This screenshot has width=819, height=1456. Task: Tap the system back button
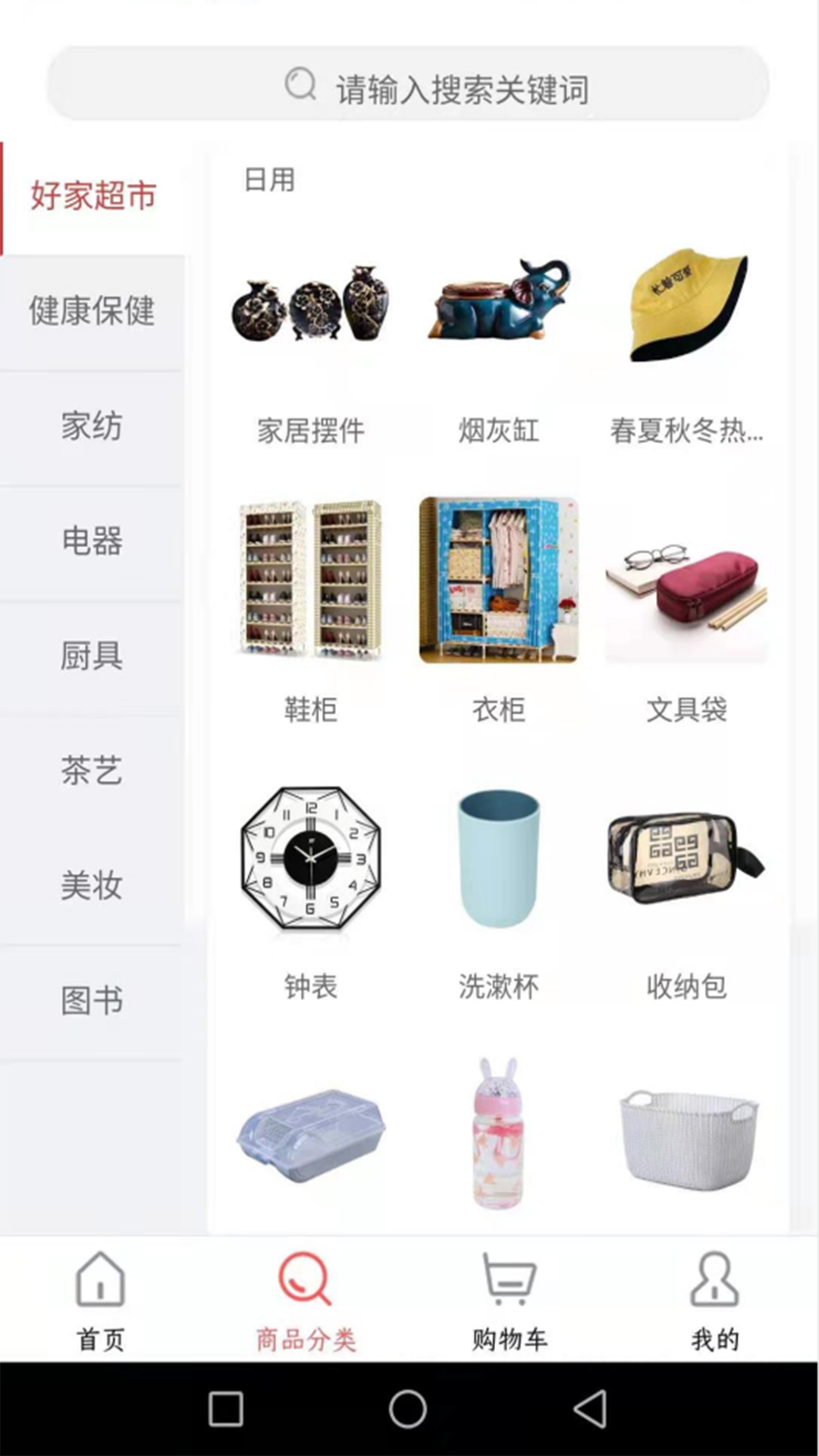click(x=590, y=1409)
